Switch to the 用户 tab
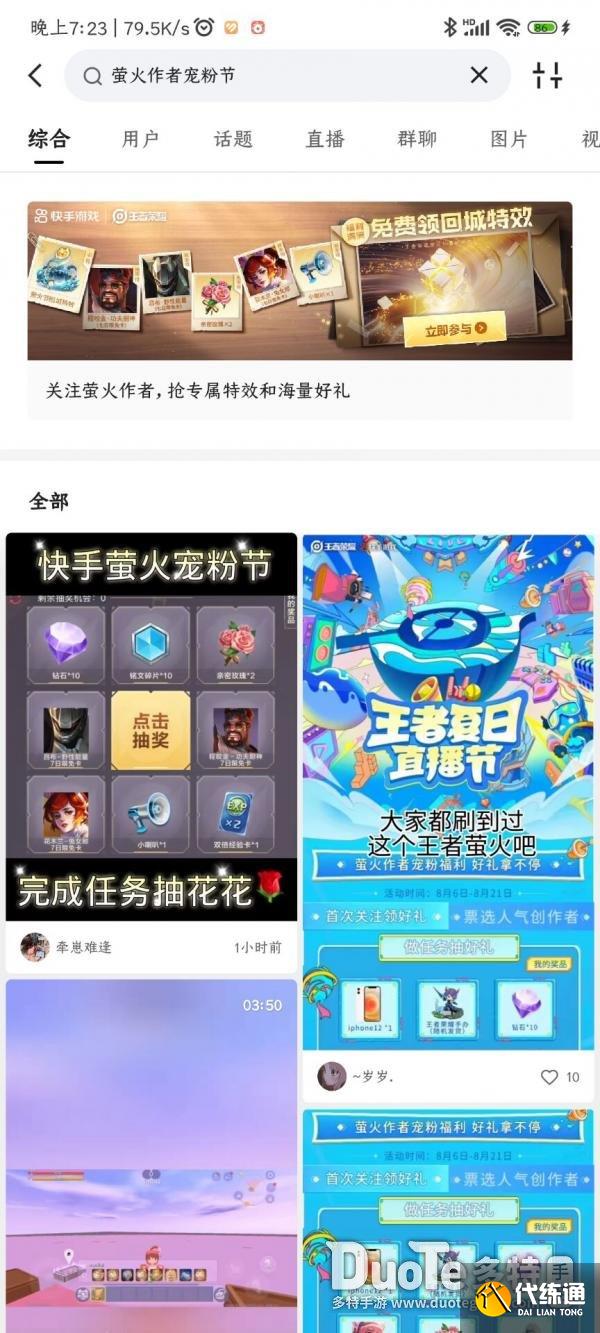This screenshot has height=1333, width=600. (140, 139)
